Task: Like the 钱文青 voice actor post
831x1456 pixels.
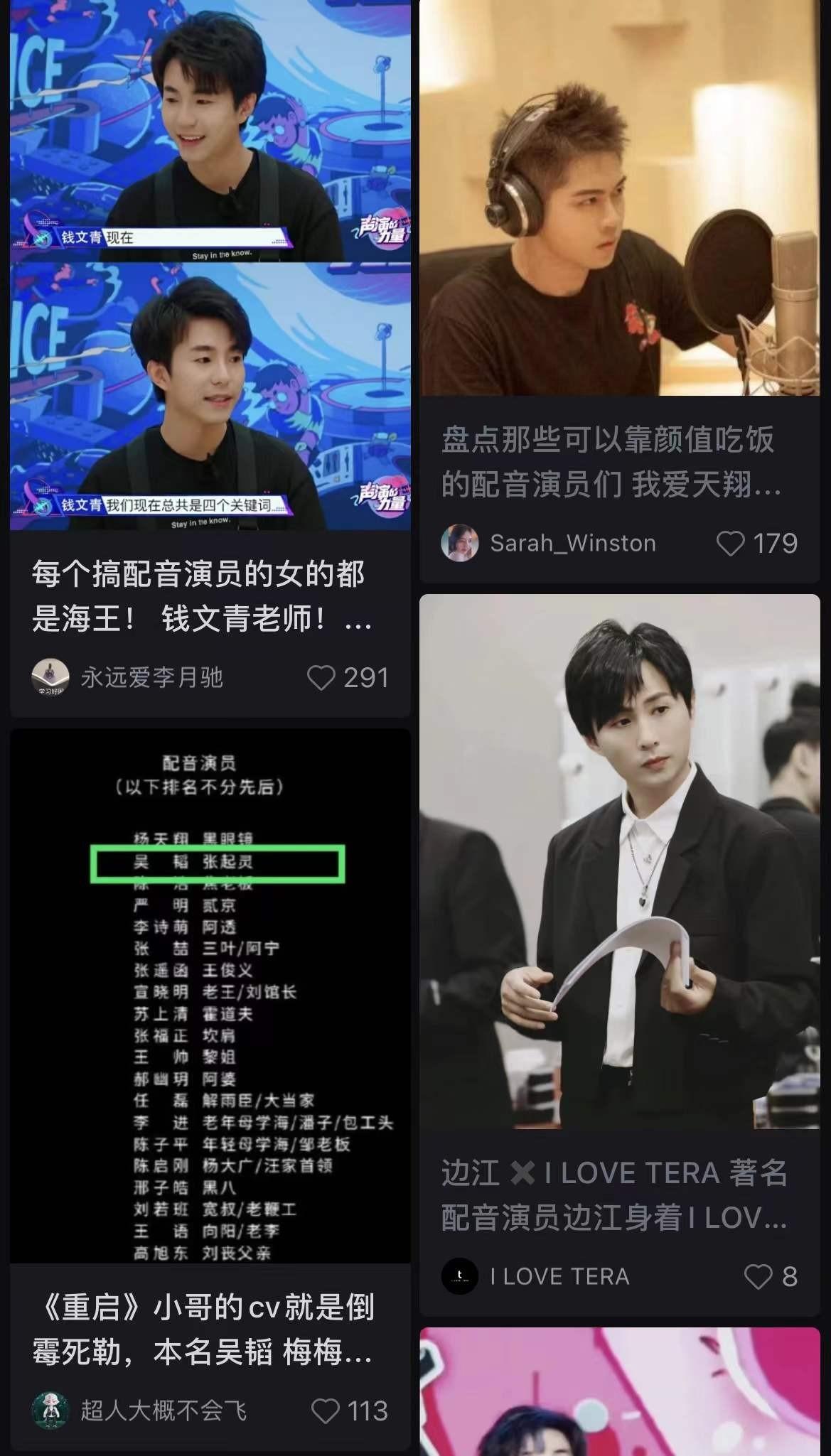Action: [x=324, y=679]
